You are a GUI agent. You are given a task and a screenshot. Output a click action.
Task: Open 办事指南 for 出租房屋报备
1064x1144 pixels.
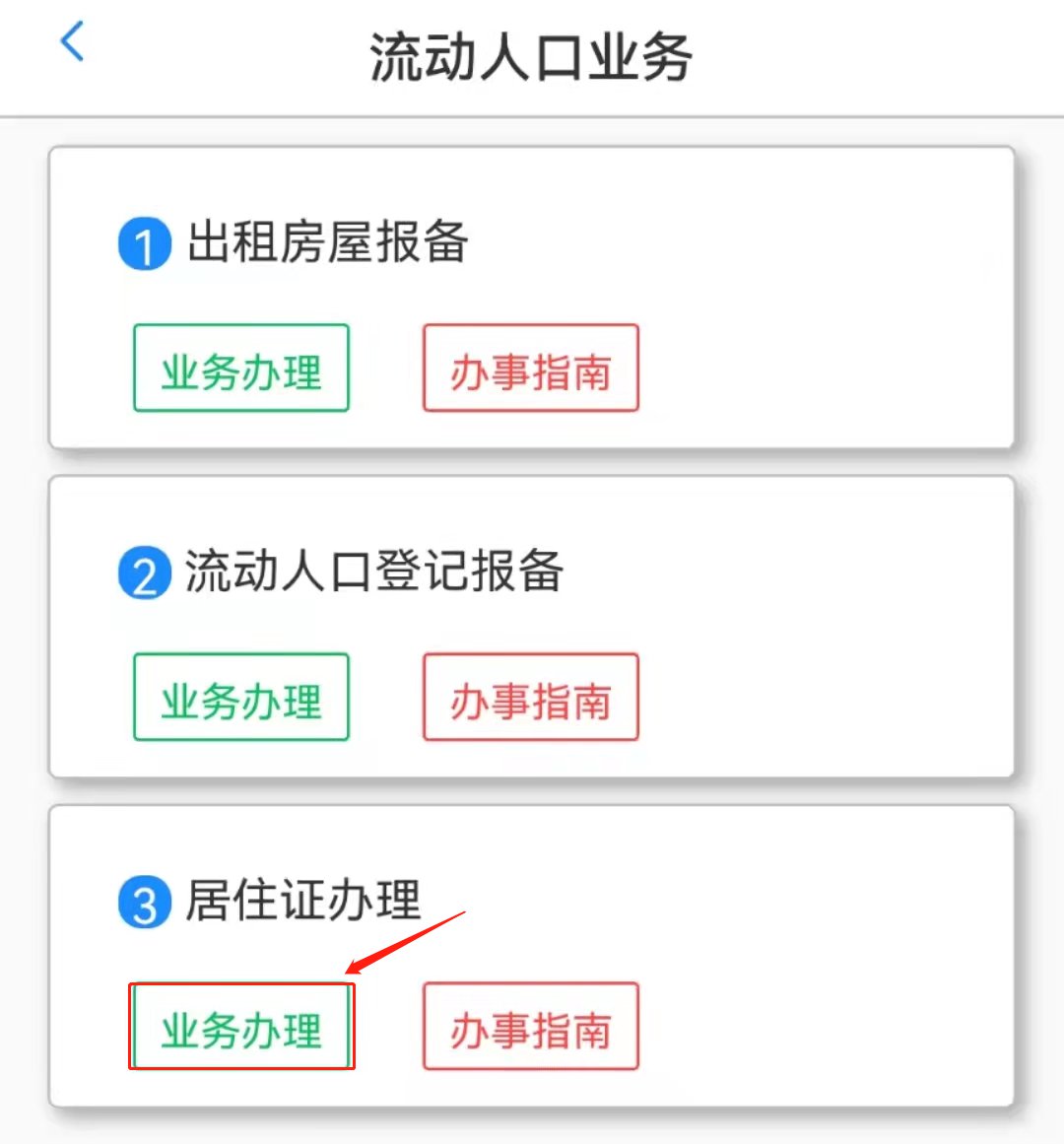pyautogui.click(x=531, y=369)
